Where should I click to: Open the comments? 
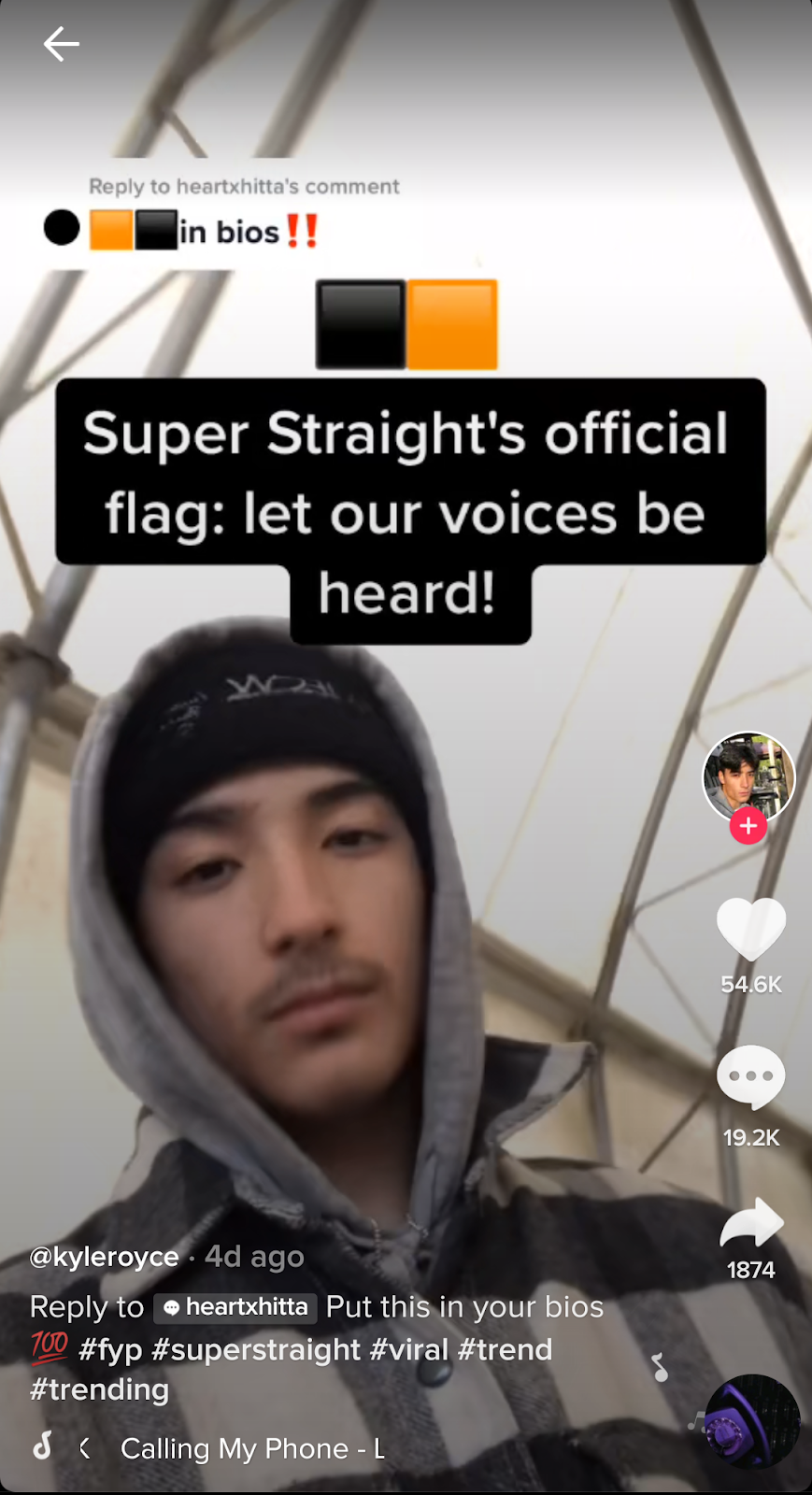[x=751, y=1077]
